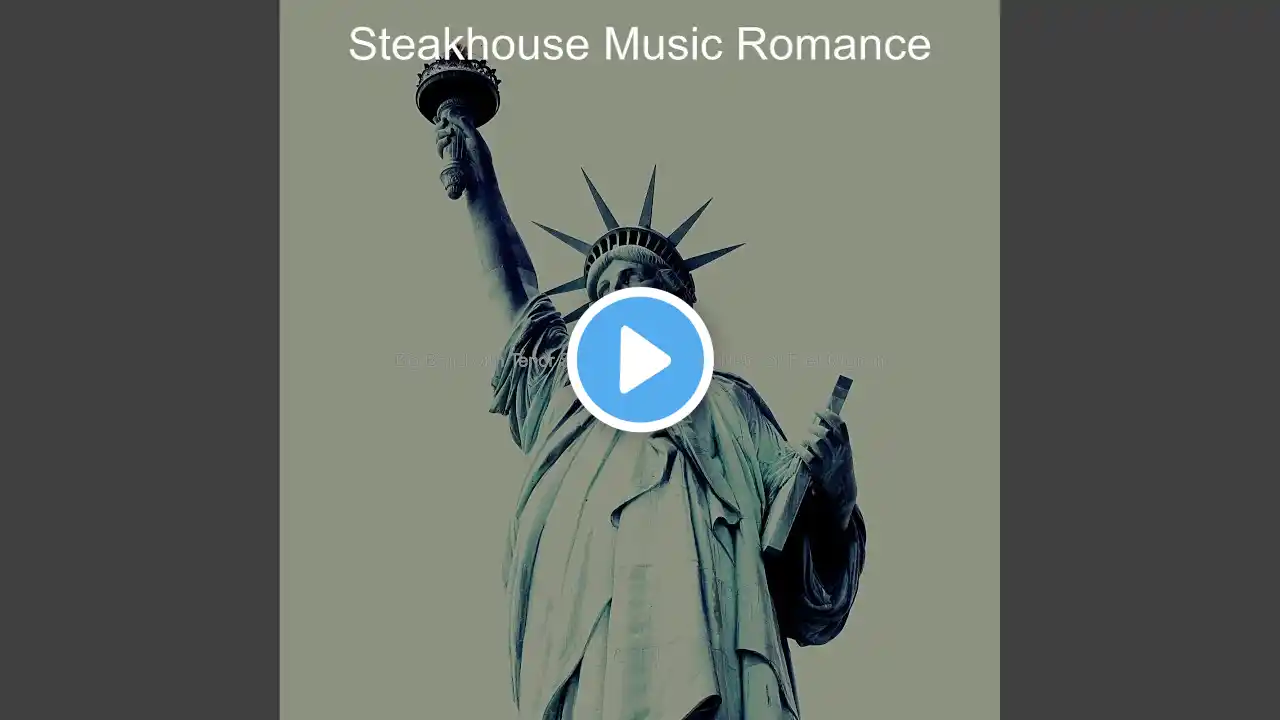Play the Steakhouse Music Romance video
1280x720 pixels.
click(640, 360)
